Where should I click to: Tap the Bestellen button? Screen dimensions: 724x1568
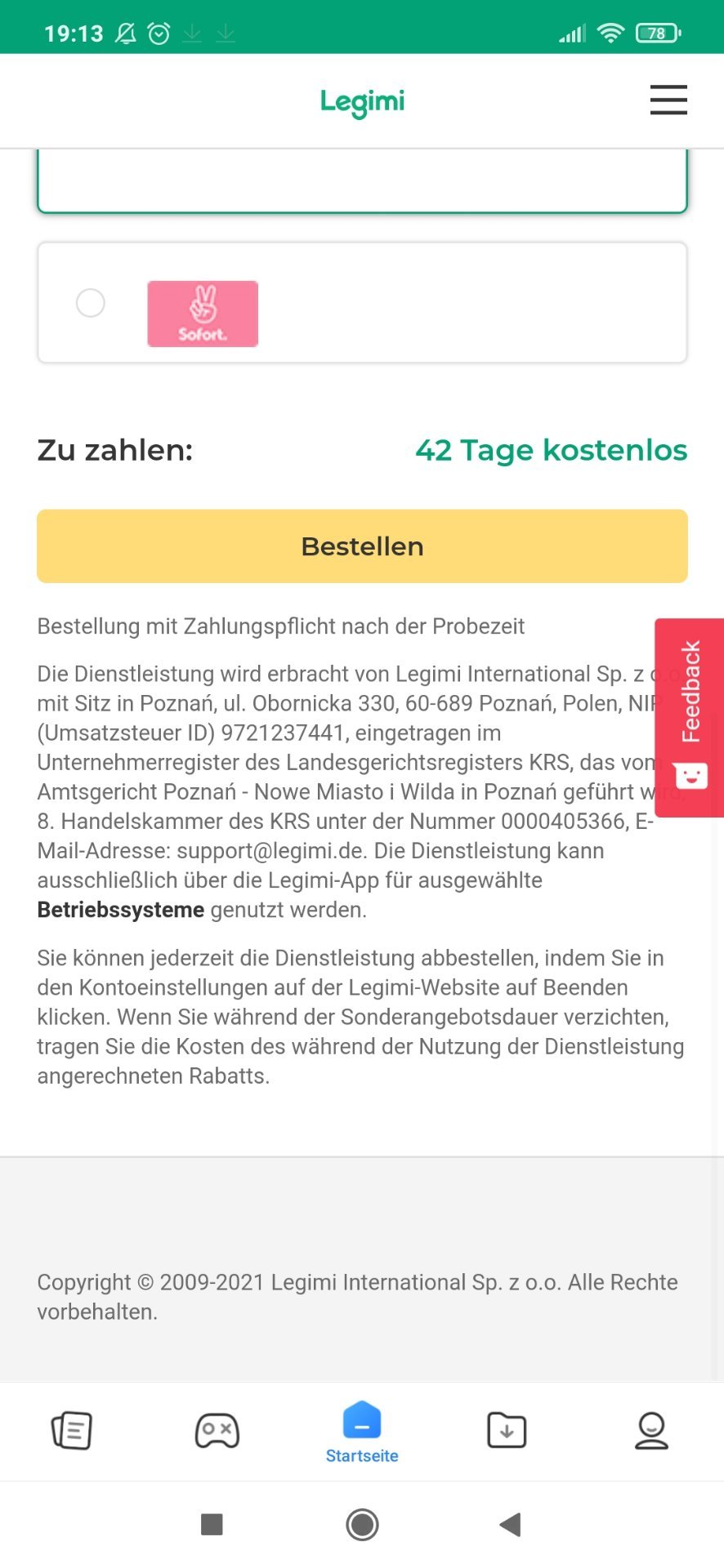[362, 546]
